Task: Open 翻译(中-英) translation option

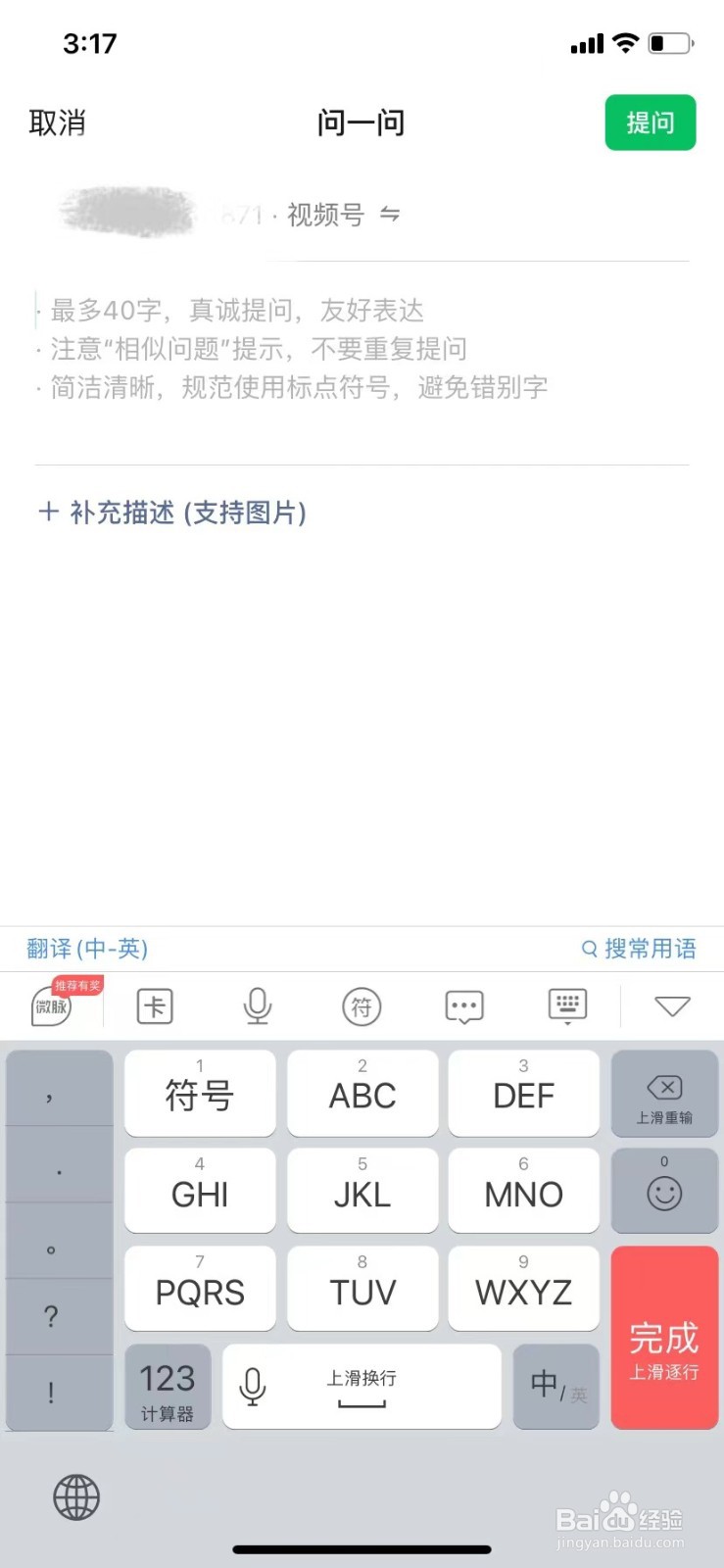Action: [86, 949]
